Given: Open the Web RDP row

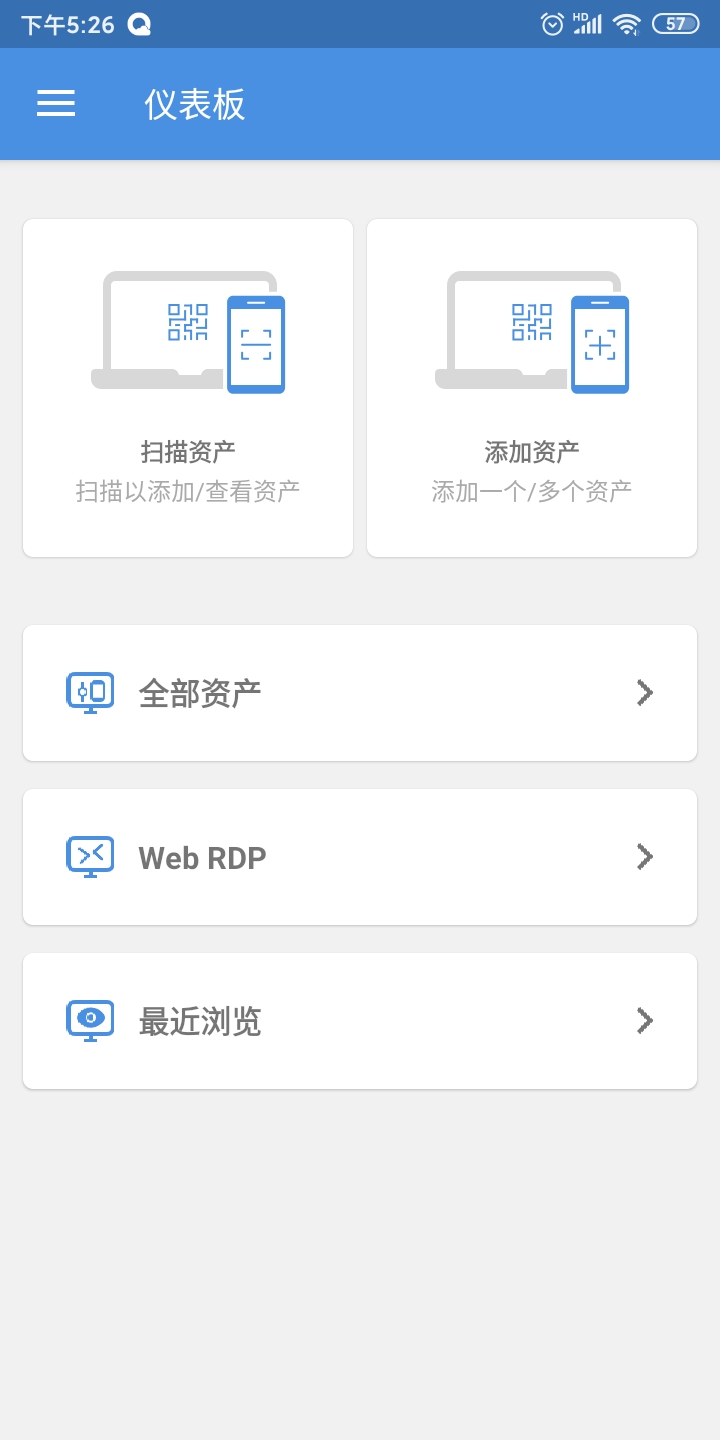Looking at the screenshot, I should coord(360,857).
